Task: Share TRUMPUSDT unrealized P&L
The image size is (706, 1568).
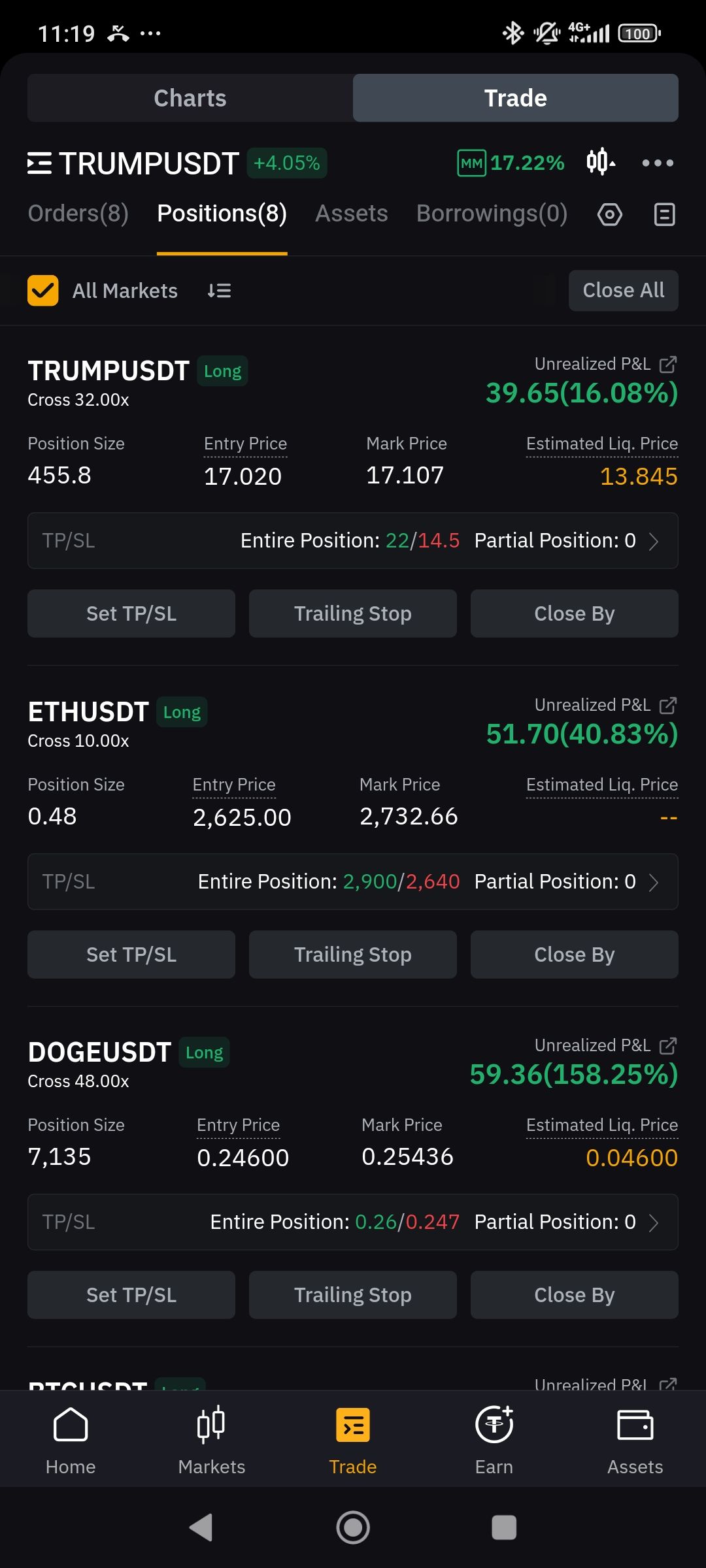Action: tap(667, 364)
